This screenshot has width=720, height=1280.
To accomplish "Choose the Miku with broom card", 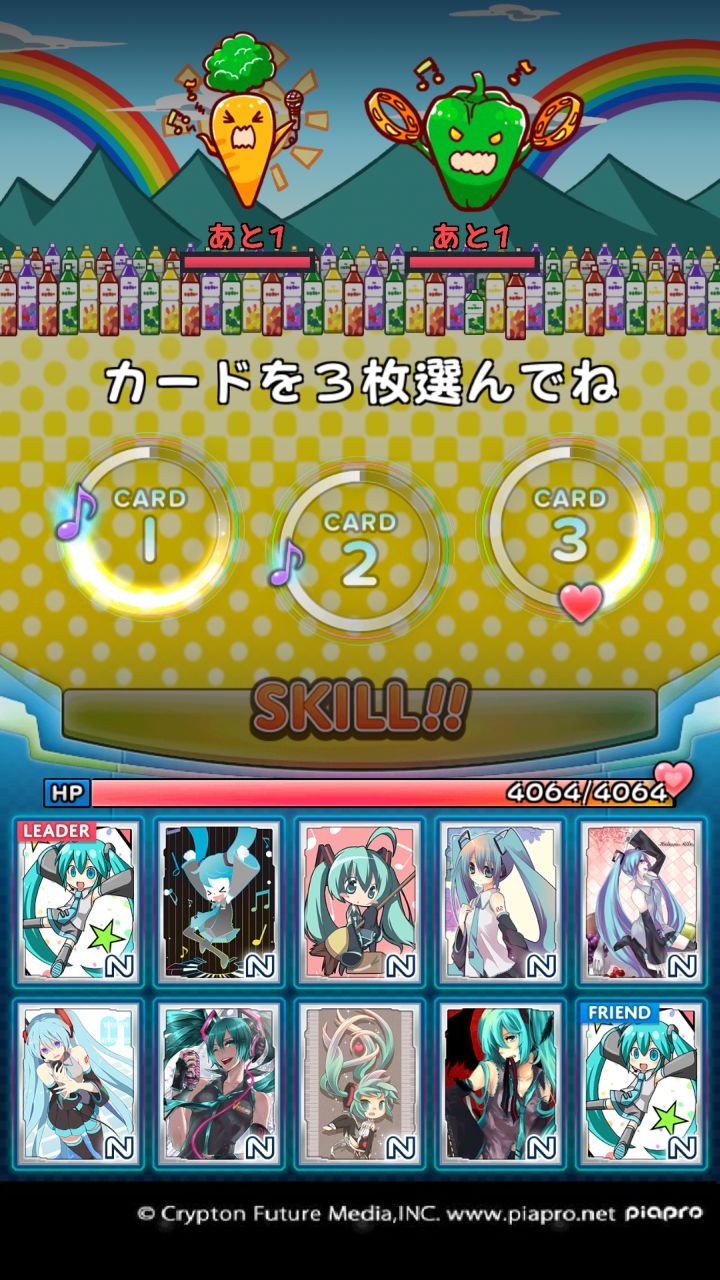I will point(360,902).
